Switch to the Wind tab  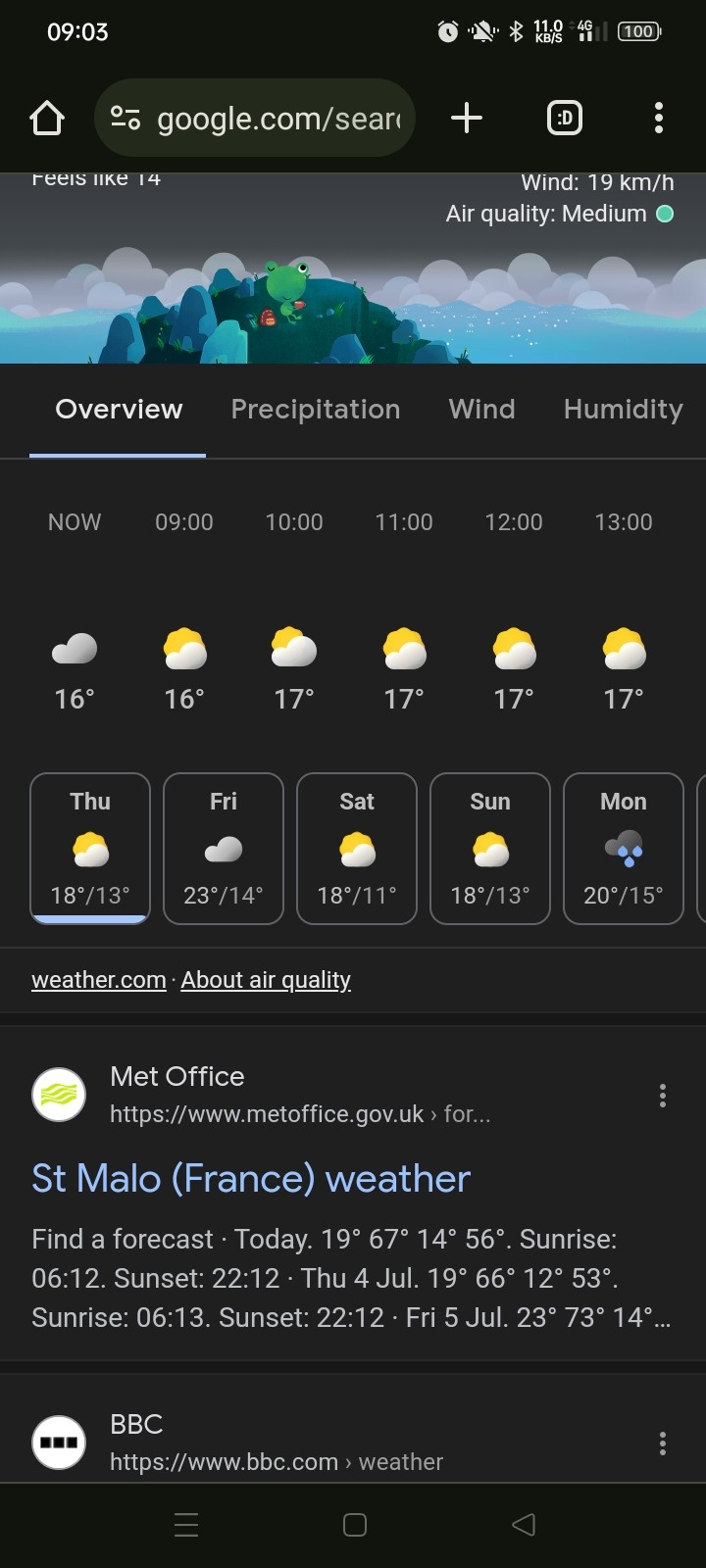coord(481,410)
